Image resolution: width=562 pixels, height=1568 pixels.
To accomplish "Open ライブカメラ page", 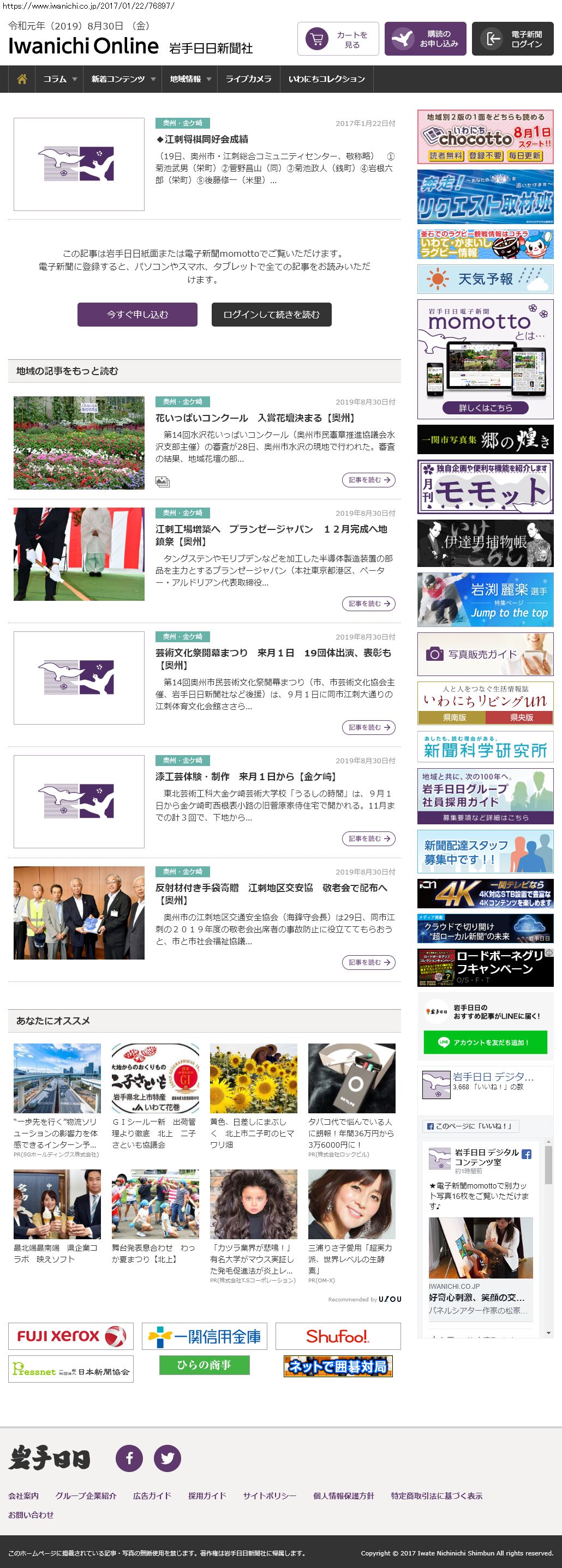I will (248, 79).
